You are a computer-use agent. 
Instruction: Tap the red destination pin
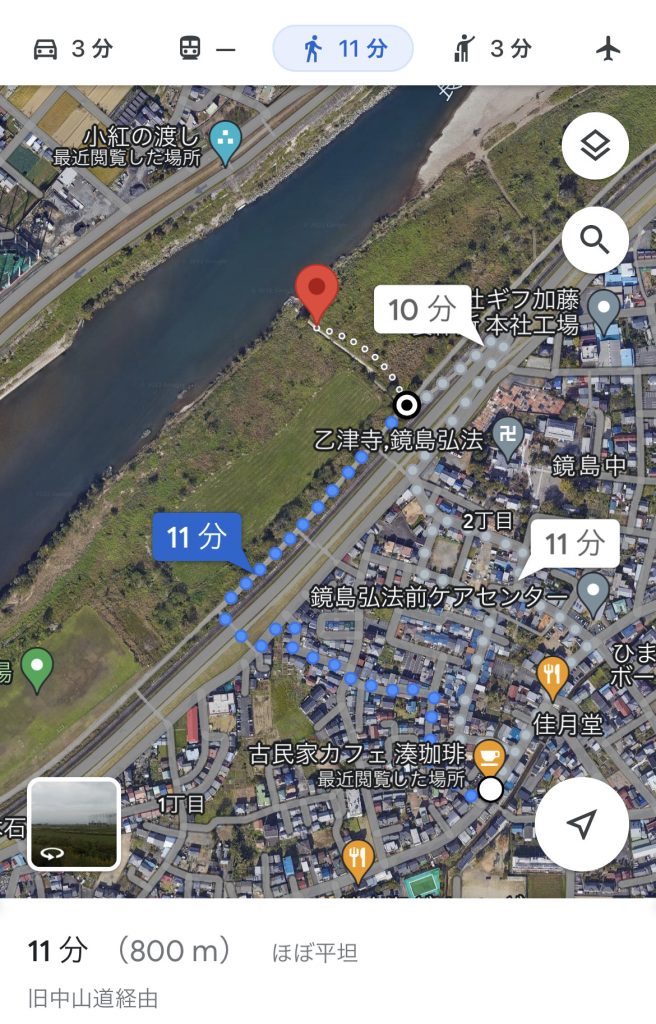click(x=318, y=292)
